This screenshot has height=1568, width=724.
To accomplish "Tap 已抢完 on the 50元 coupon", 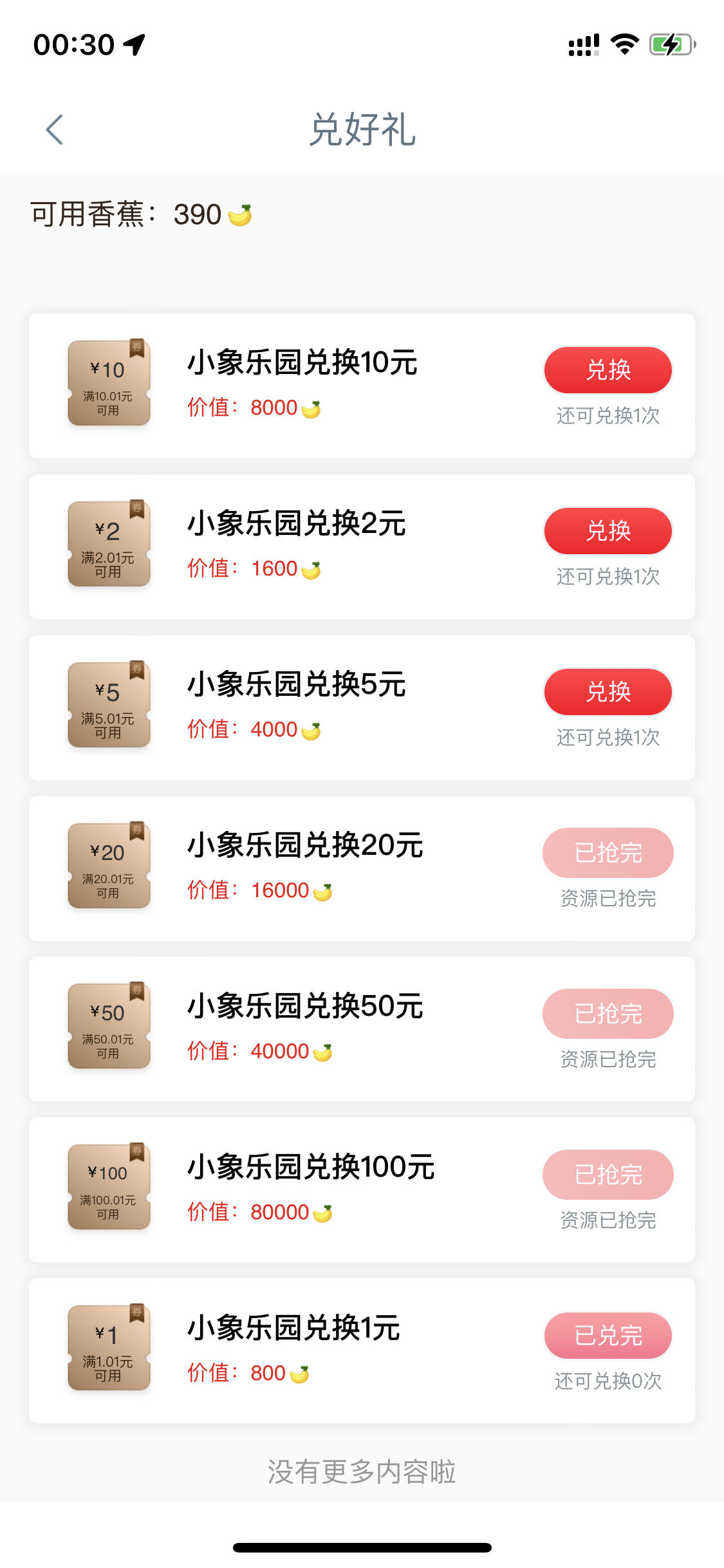I will [608, 1014].
